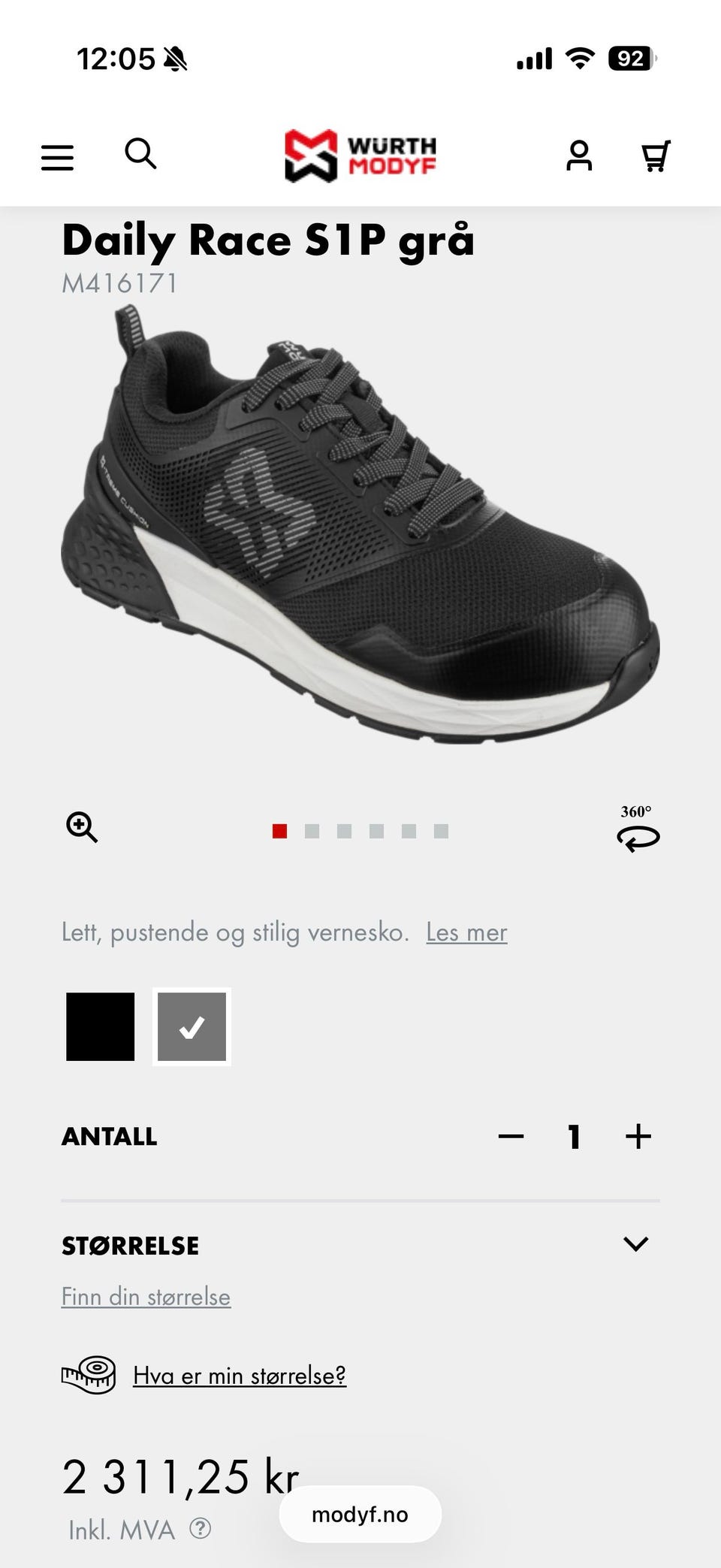Expand the Størrelse dropdown
The image size is (721, 1568).
pyautogui.click(x=360, y=1245)
